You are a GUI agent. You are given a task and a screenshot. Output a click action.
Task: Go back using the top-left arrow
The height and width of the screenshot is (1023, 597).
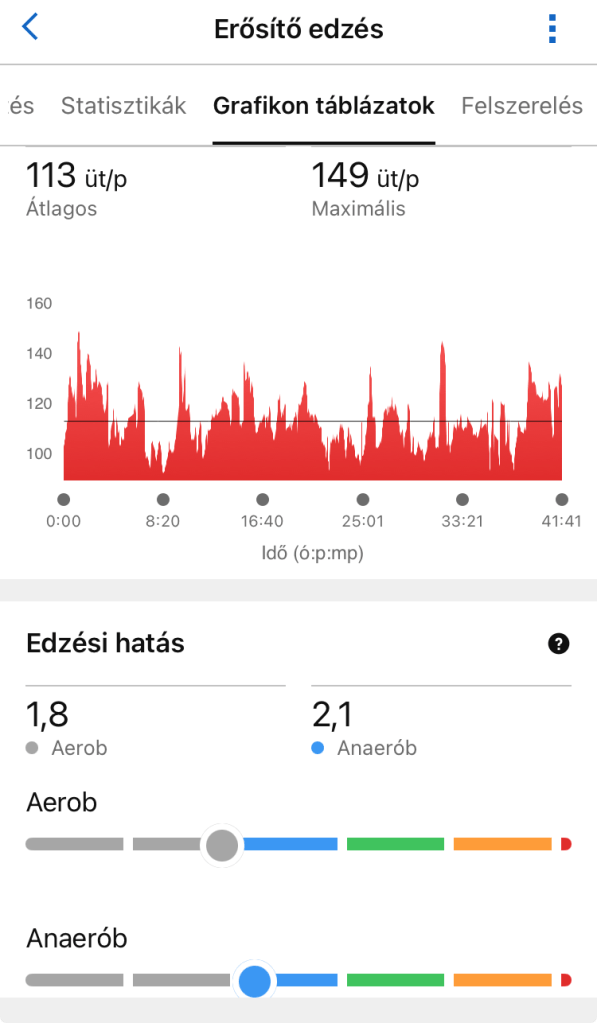[30, 27]
